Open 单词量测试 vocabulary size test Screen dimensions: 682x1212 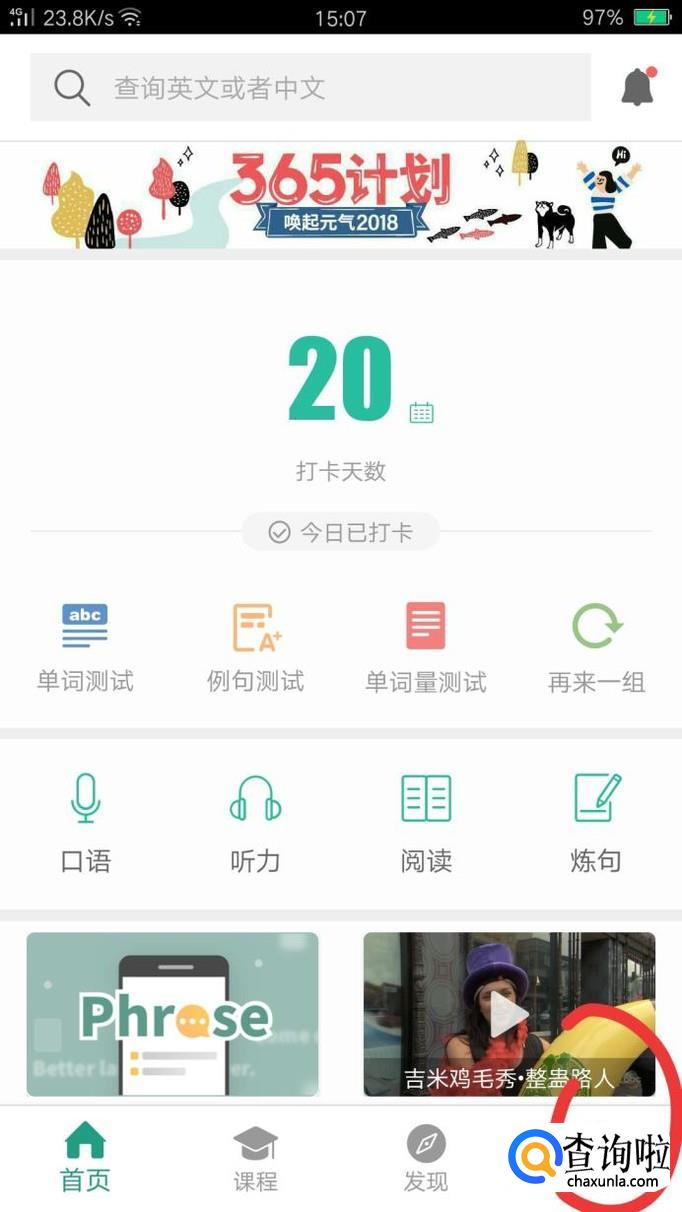426,648
